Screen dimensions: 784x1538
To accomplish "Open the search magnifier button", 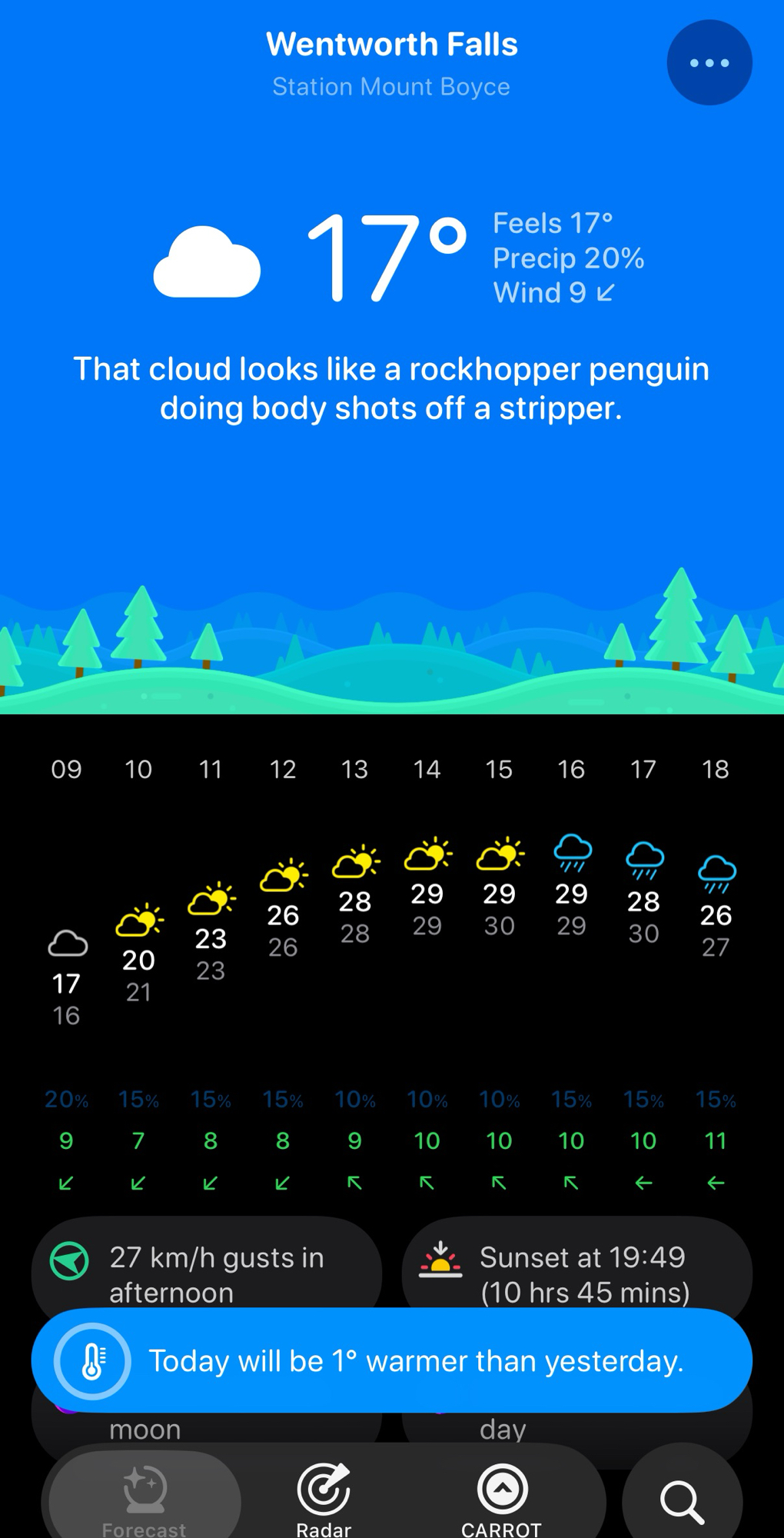I will pos(682,1501).
